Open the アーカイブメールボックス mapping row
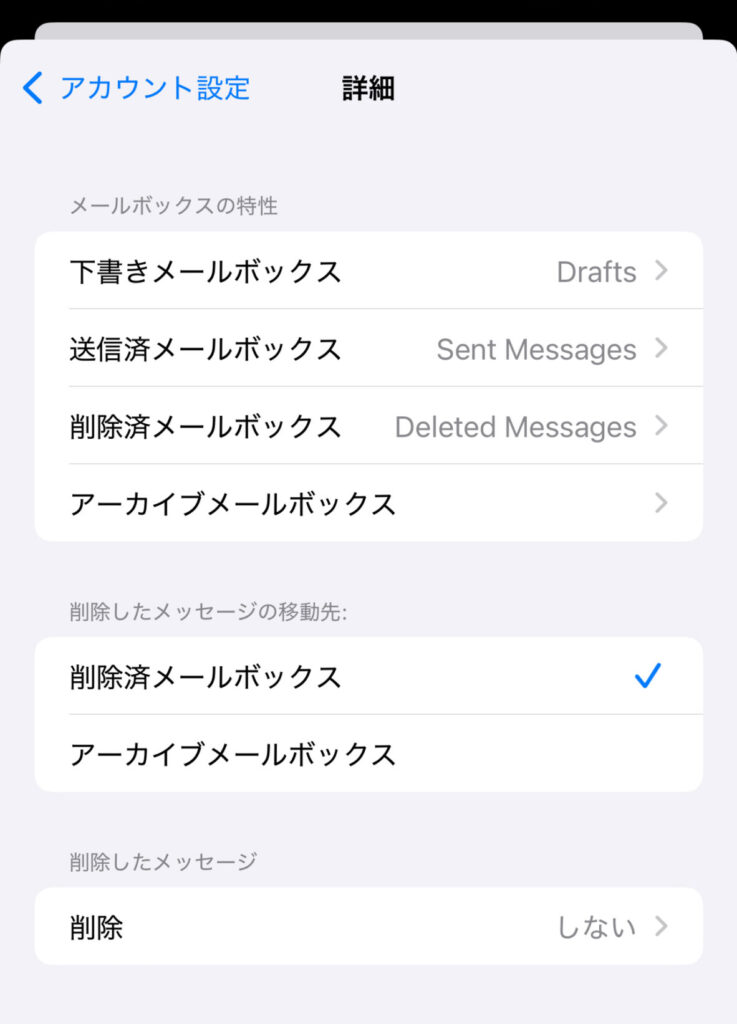Screen dimensions: 737x1024 tap(300, 504)
